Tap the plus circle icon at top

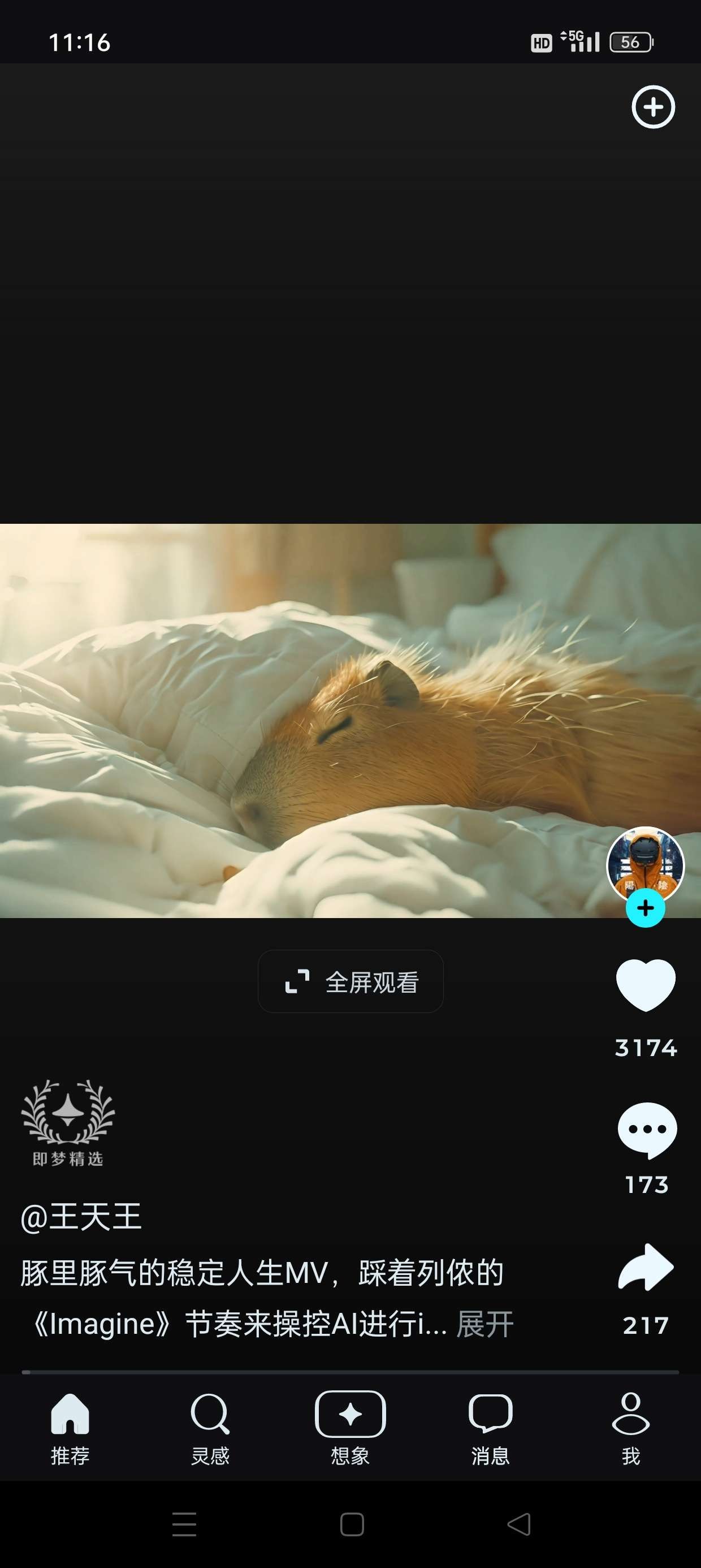tap(653, 107)
